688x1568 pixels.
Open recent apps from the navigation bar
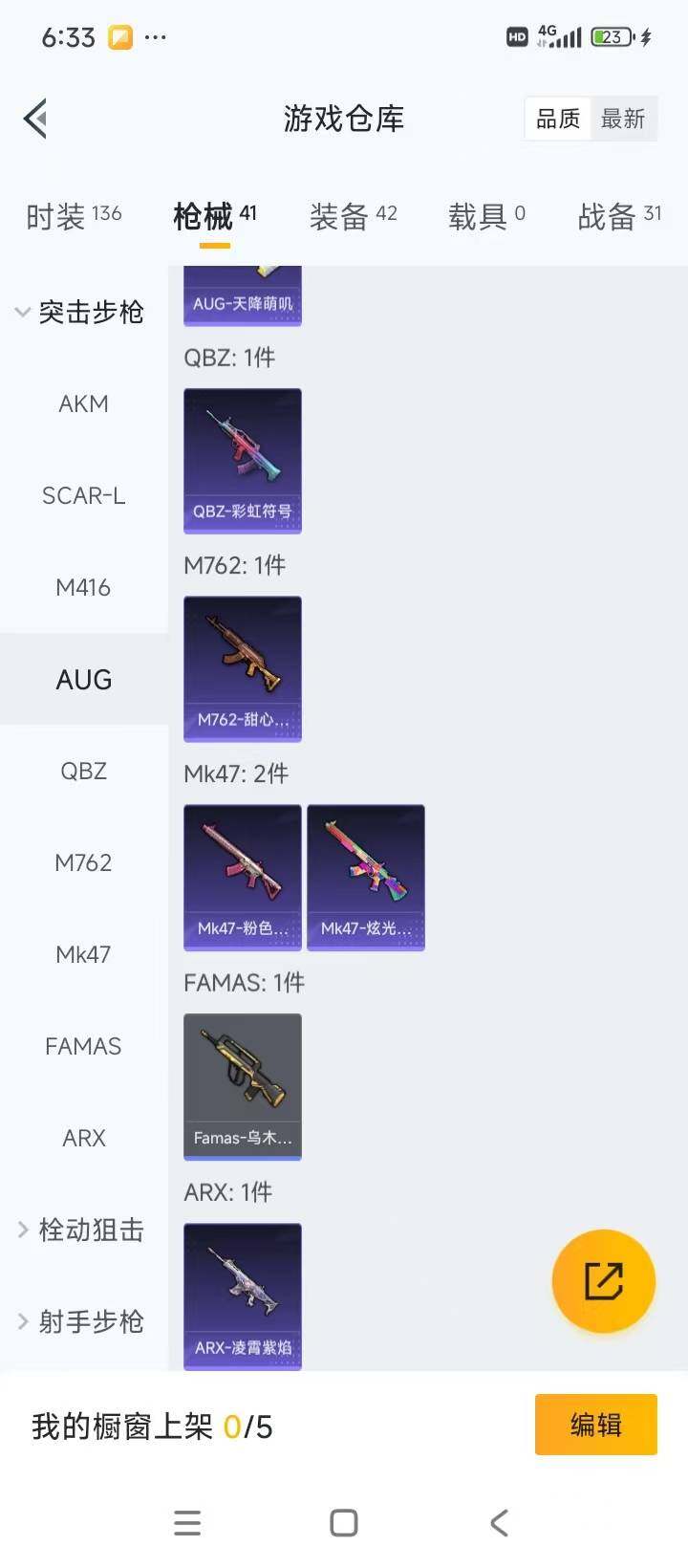click(188, 1523)
